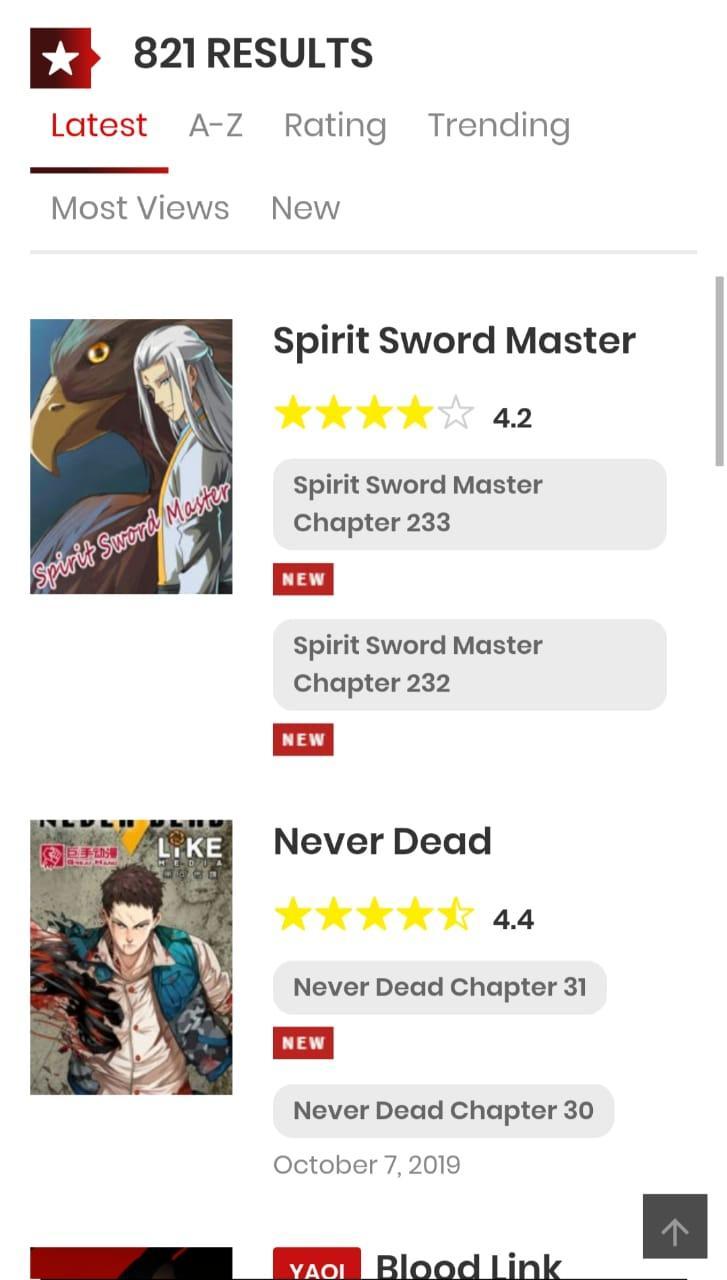This screenshot has width=727, height=1280.
Task: Open the Never Dead cover image
Action: tap(131, 957)
